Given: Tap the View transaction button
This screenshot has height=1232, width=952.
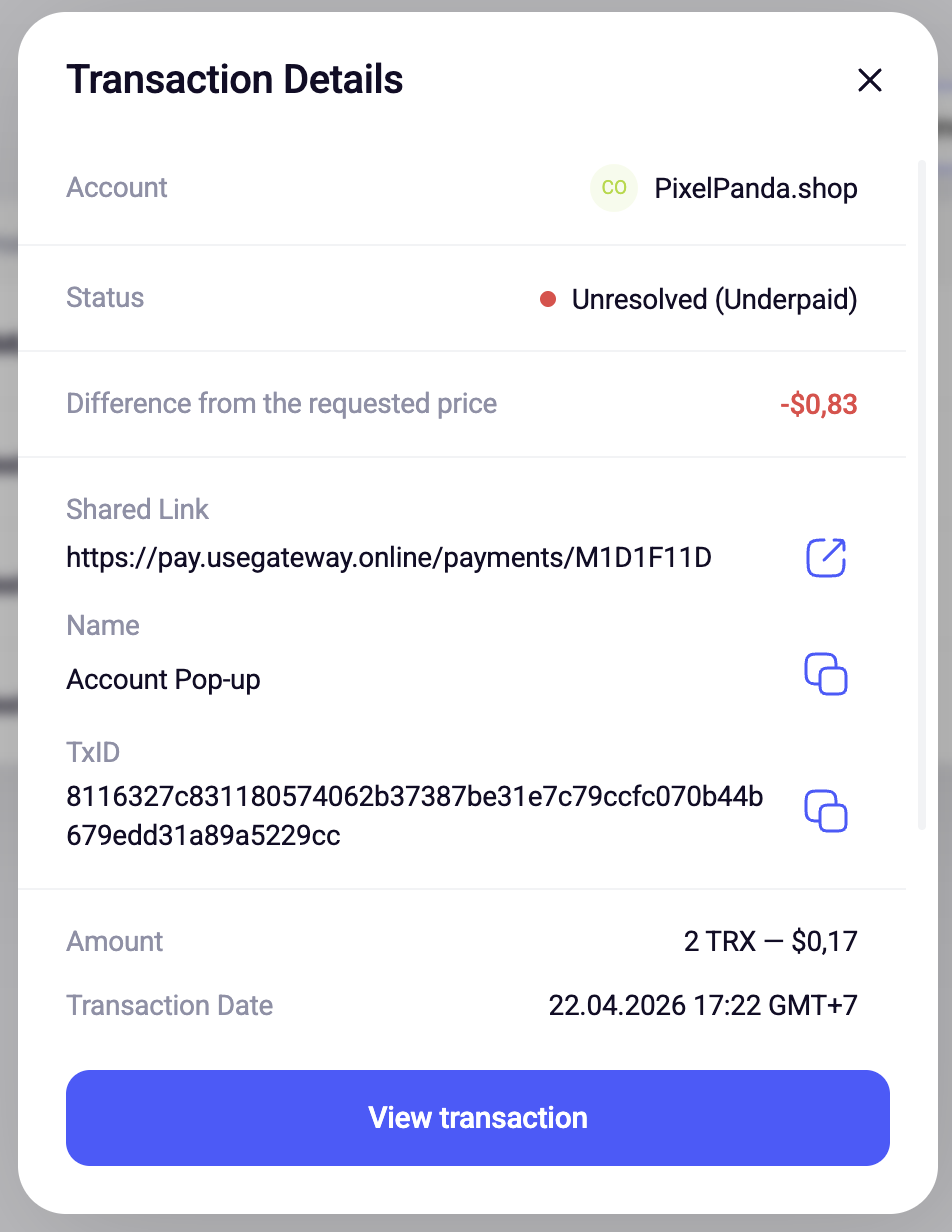Looking at the screenshot, I should point(477,1117).
